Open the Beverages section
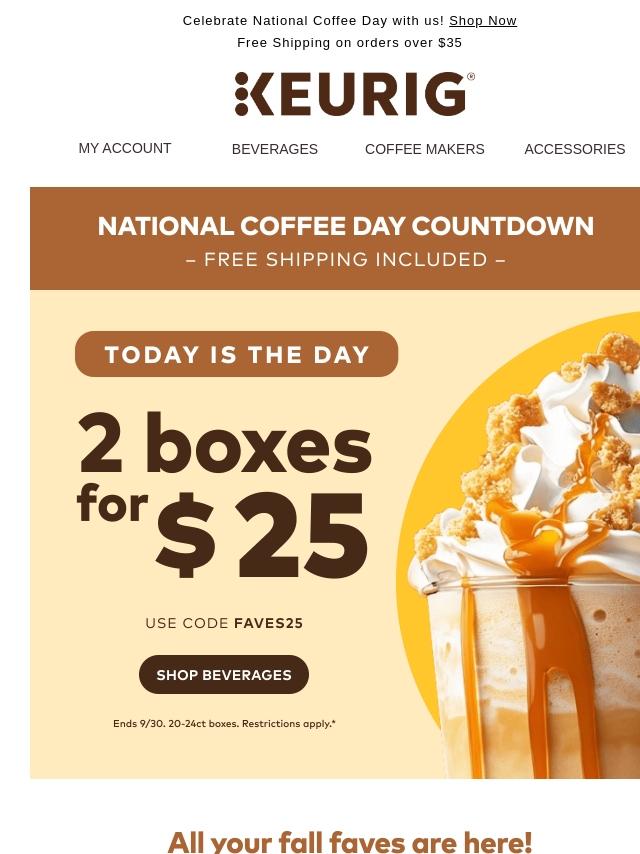The height and width of the screenshot is (854, 640). point(275,149)
